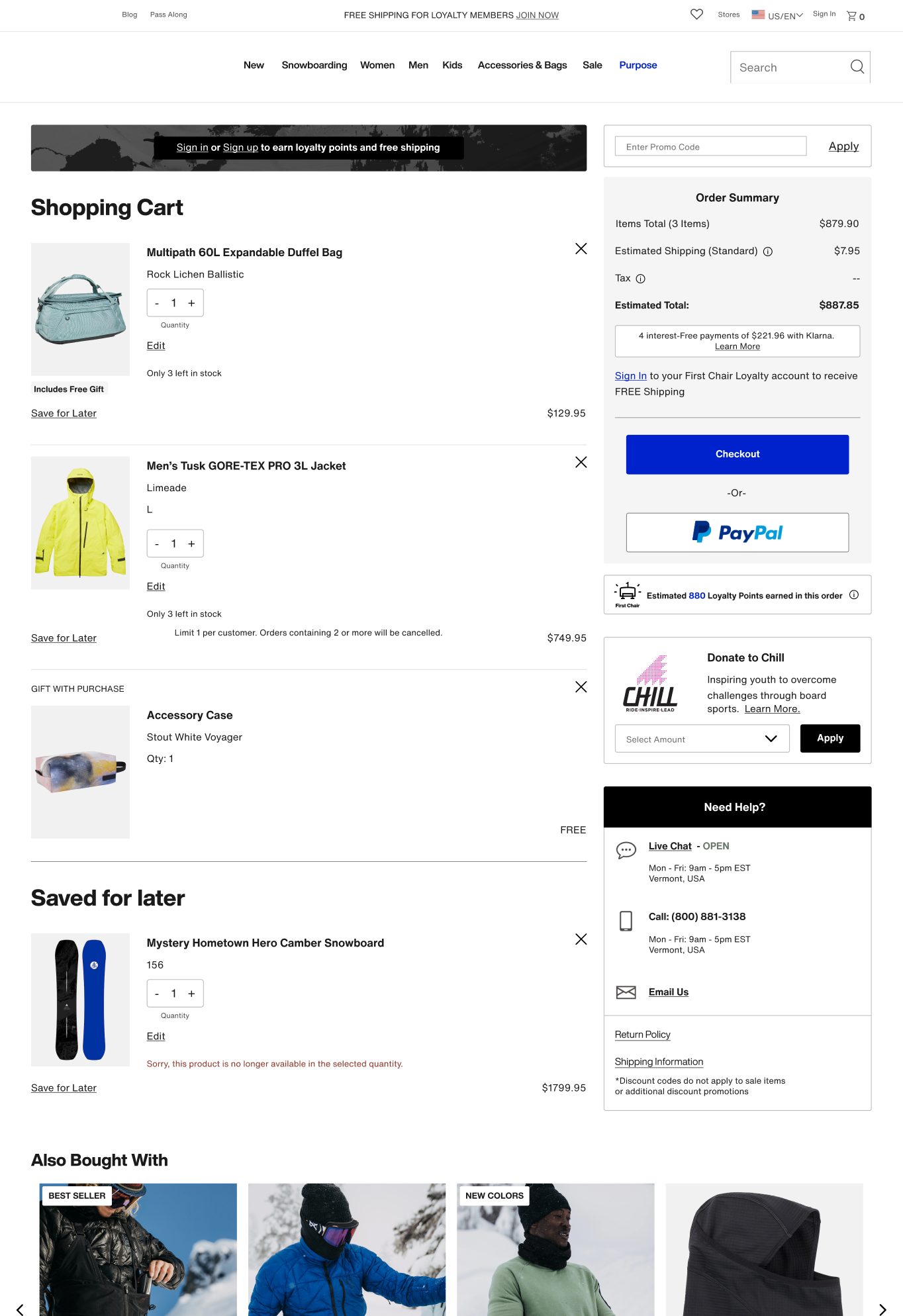Apply the Chill donation

(x=830, y=738)
